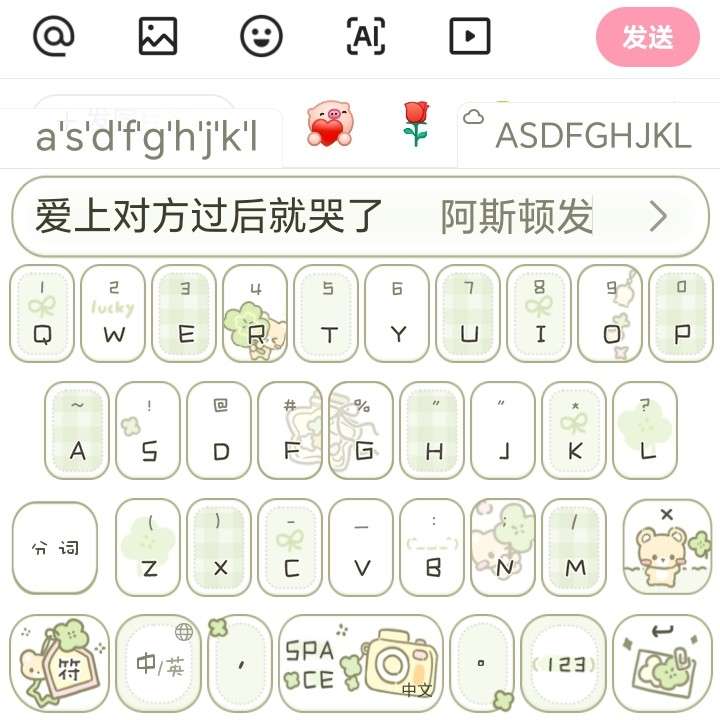Open the video play icon
Image resolution: width=720 pixels, height=720 pixels.
[469, 36]
